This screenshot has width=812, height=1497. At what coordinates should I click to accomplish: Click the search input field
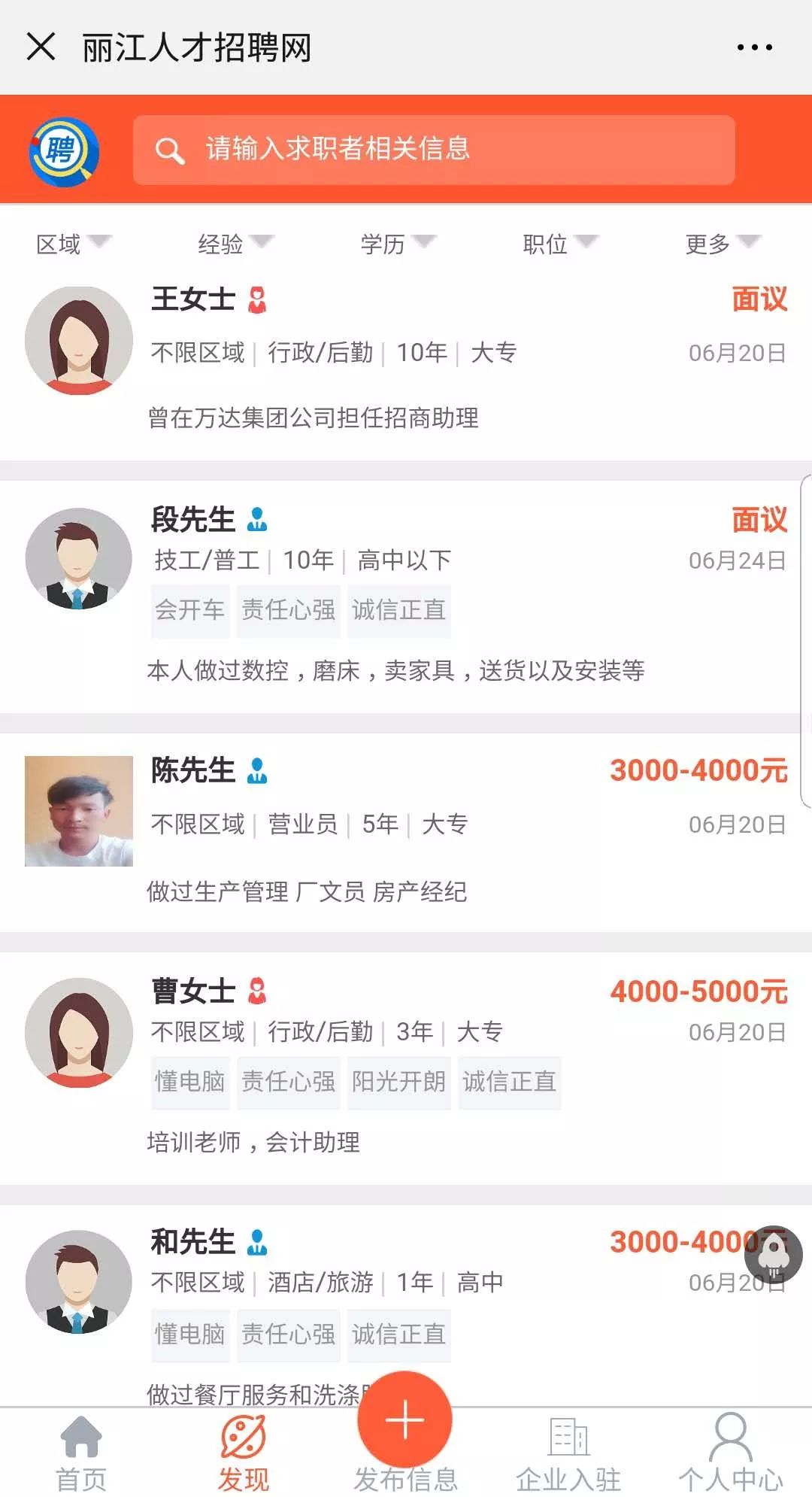click(x=432, y=149)
